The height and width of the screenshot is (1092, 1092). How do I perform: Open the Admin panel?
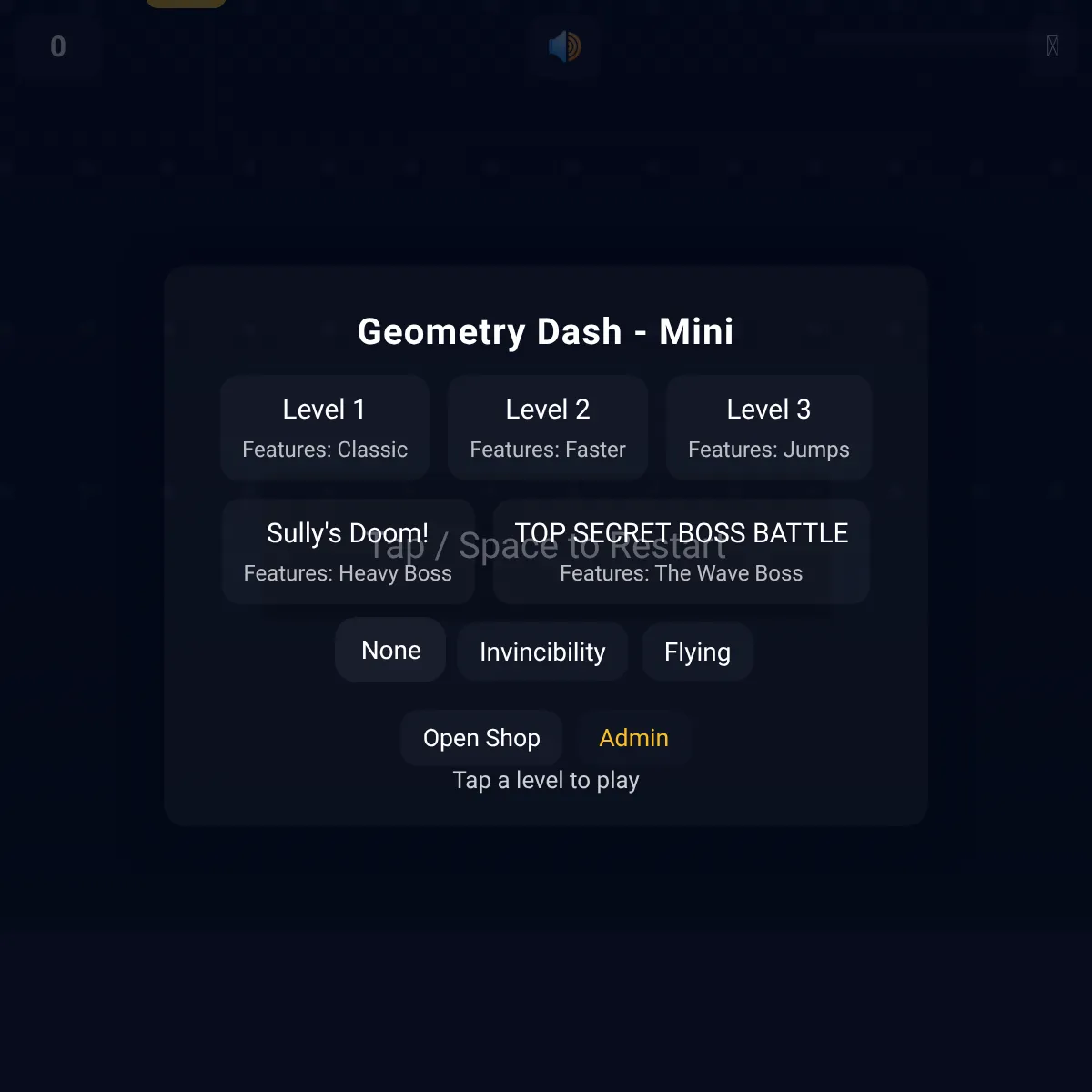(x=634, y=738)
